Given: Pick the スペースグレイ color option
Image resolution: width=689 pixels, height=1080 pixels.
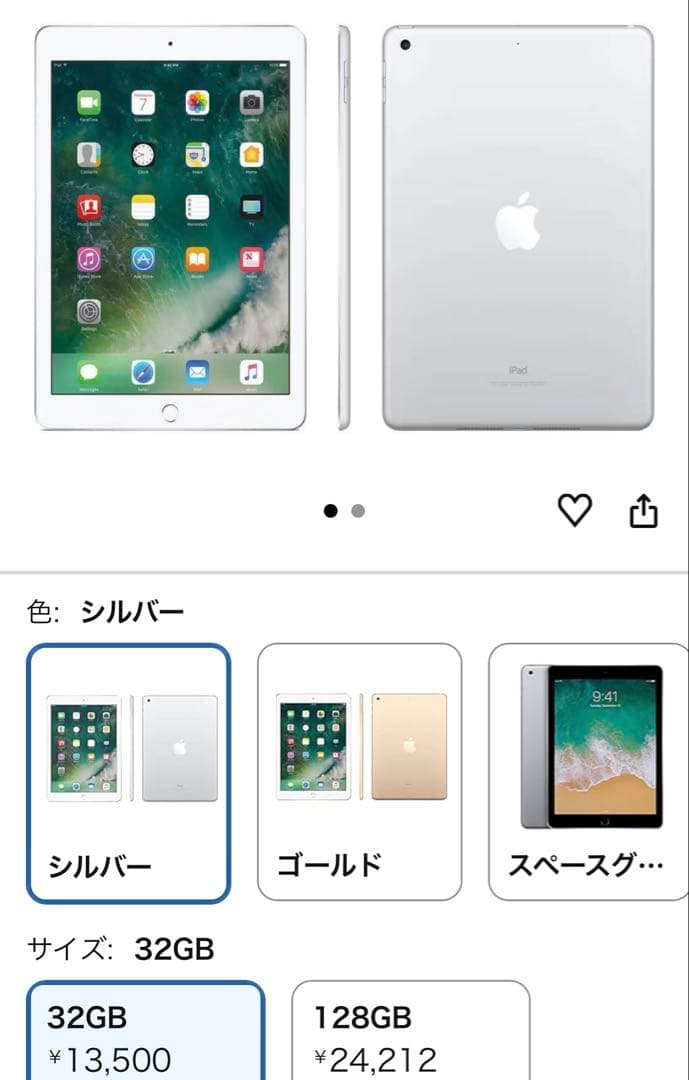Looking at the screenshot, I should tap(588, 772).
